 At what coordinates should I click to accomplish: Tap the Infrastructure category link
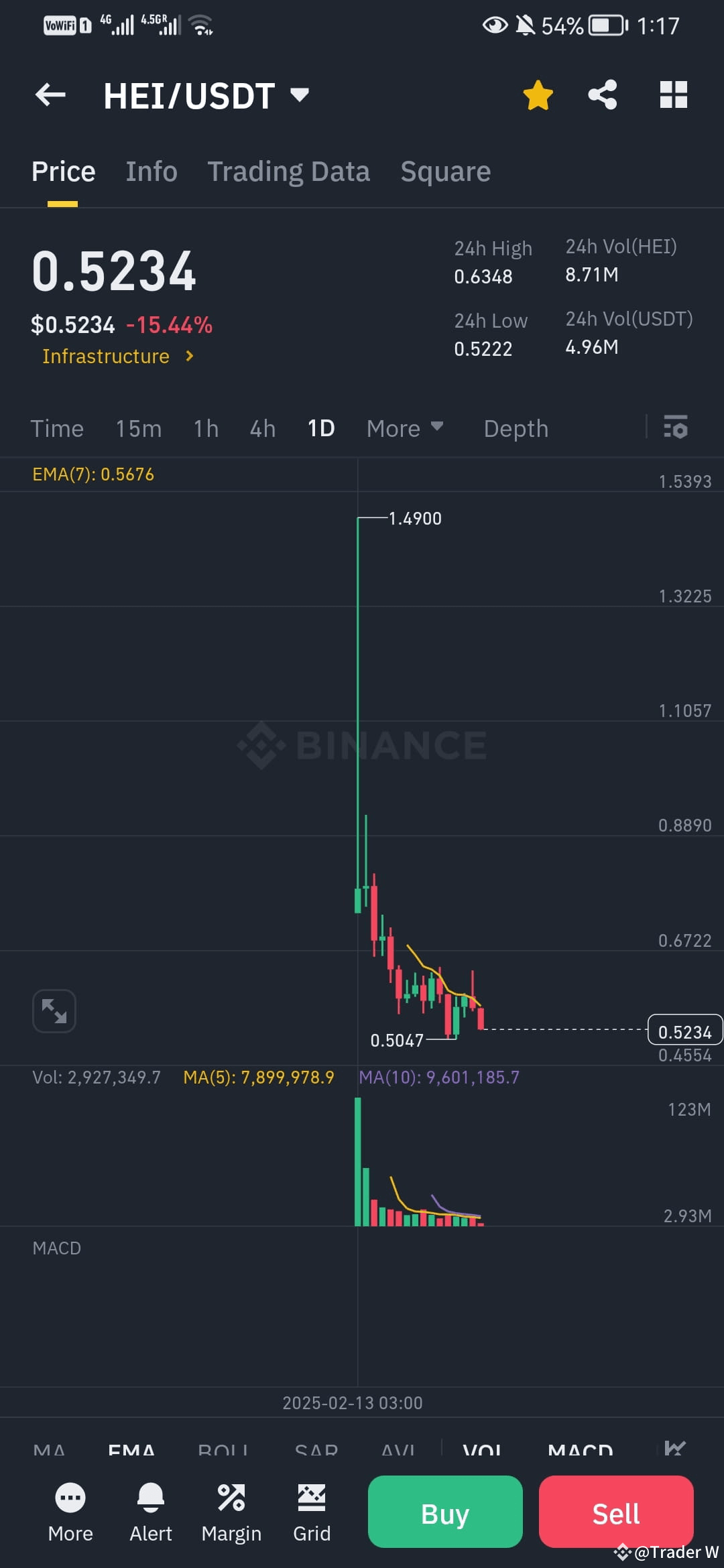(106, 356)
